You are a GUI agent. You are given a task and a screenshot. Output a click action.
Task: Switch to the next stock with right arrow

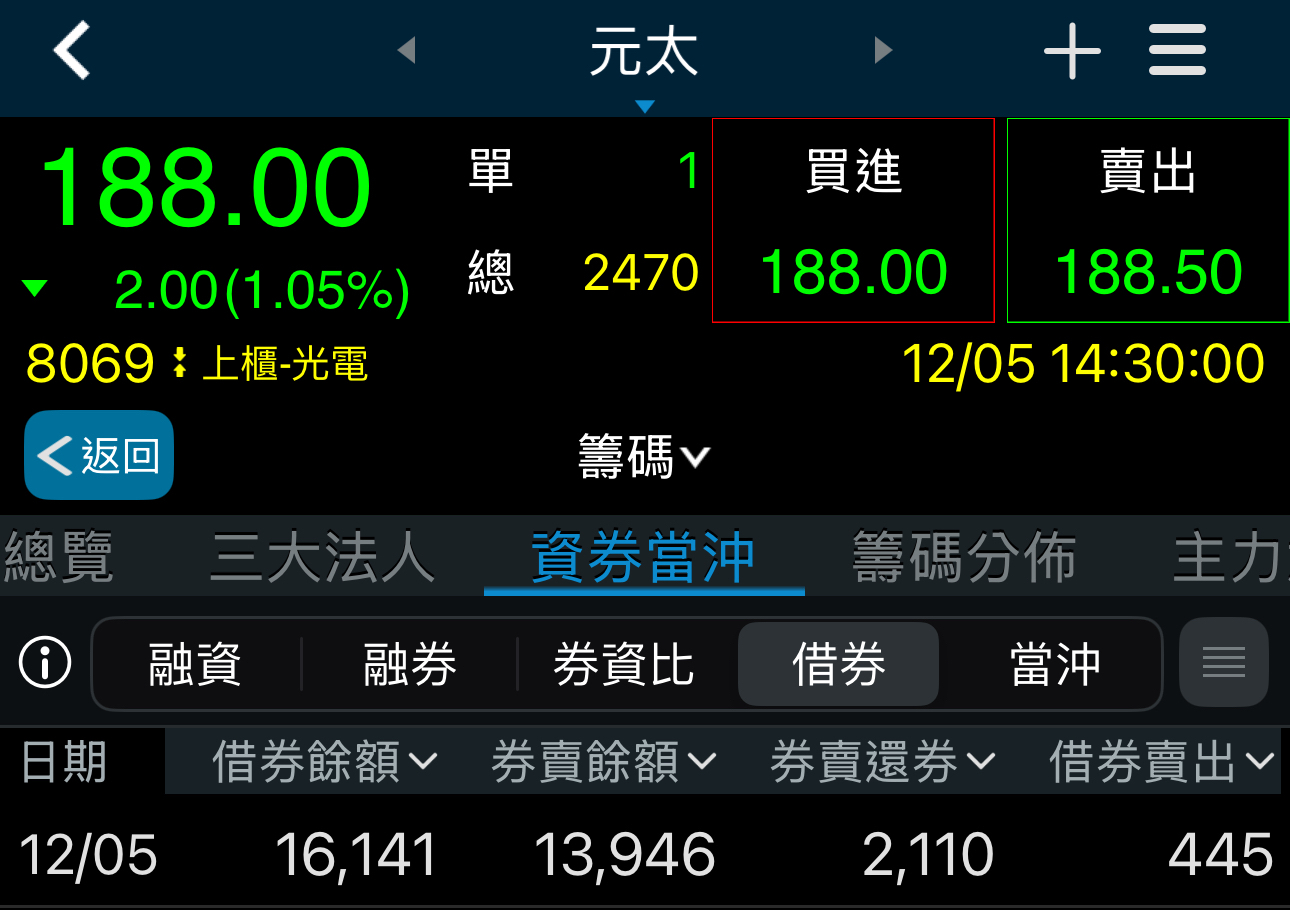point(883,50)
